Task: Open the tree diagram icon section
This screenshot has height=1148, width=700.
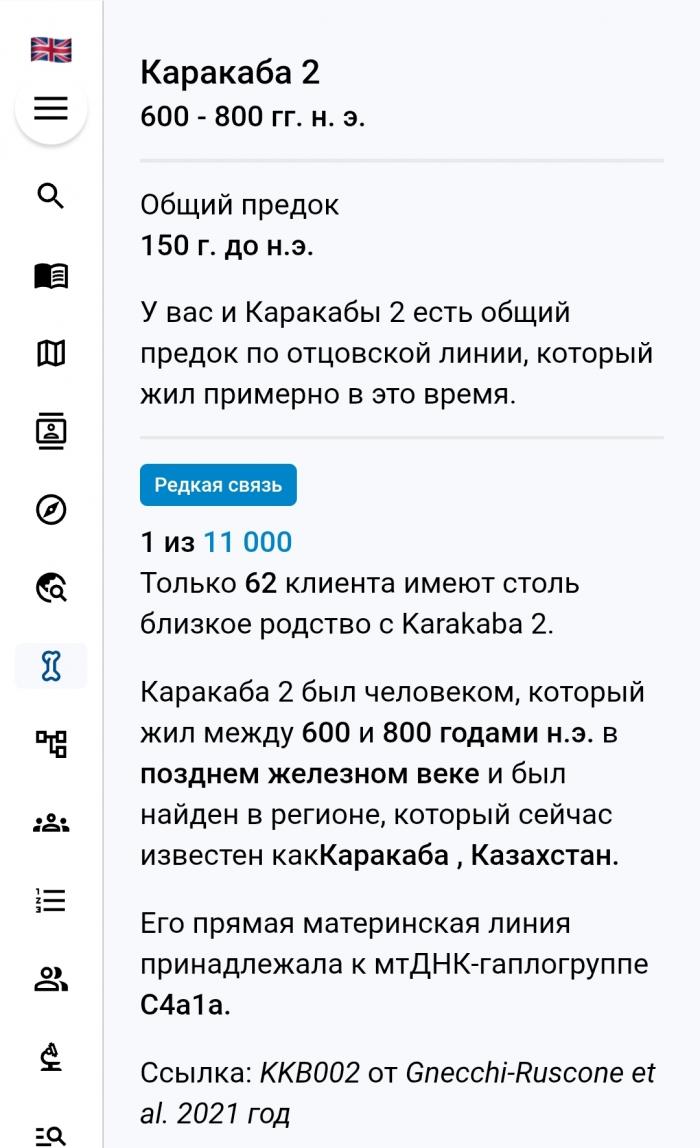Action: click(51, 744)
